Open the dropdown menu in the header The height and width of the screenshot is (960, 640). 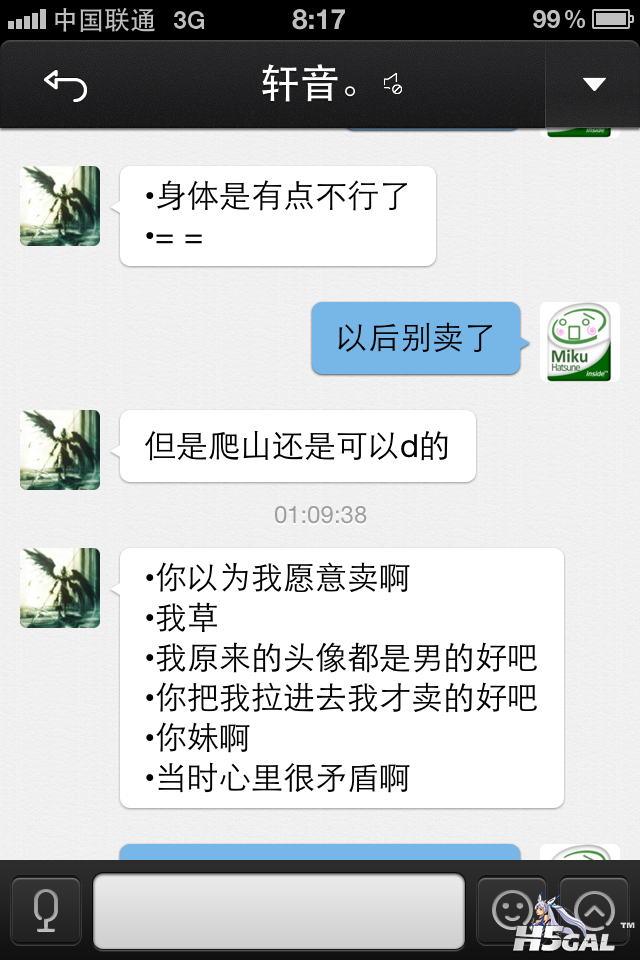click(594, 85)
